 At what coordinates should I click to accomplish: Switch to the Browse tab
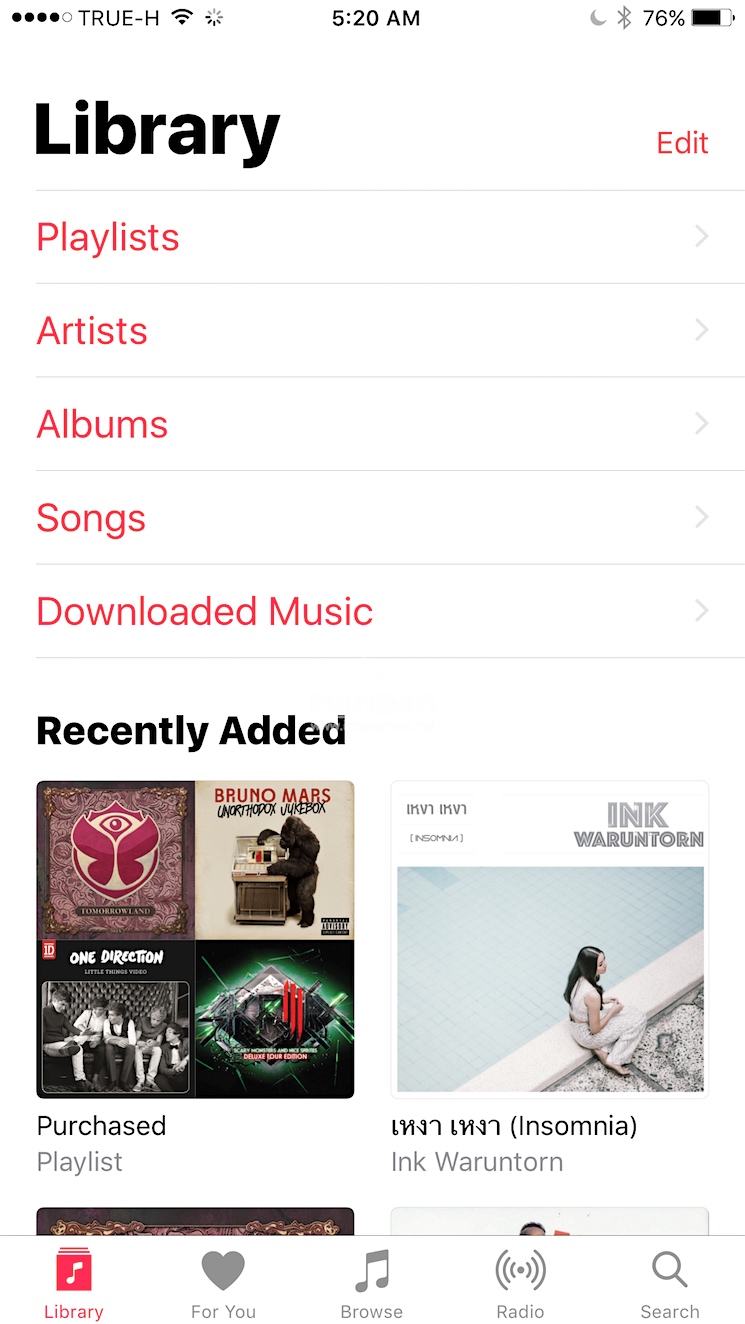pyautogui.click(x=372, y=1285)
